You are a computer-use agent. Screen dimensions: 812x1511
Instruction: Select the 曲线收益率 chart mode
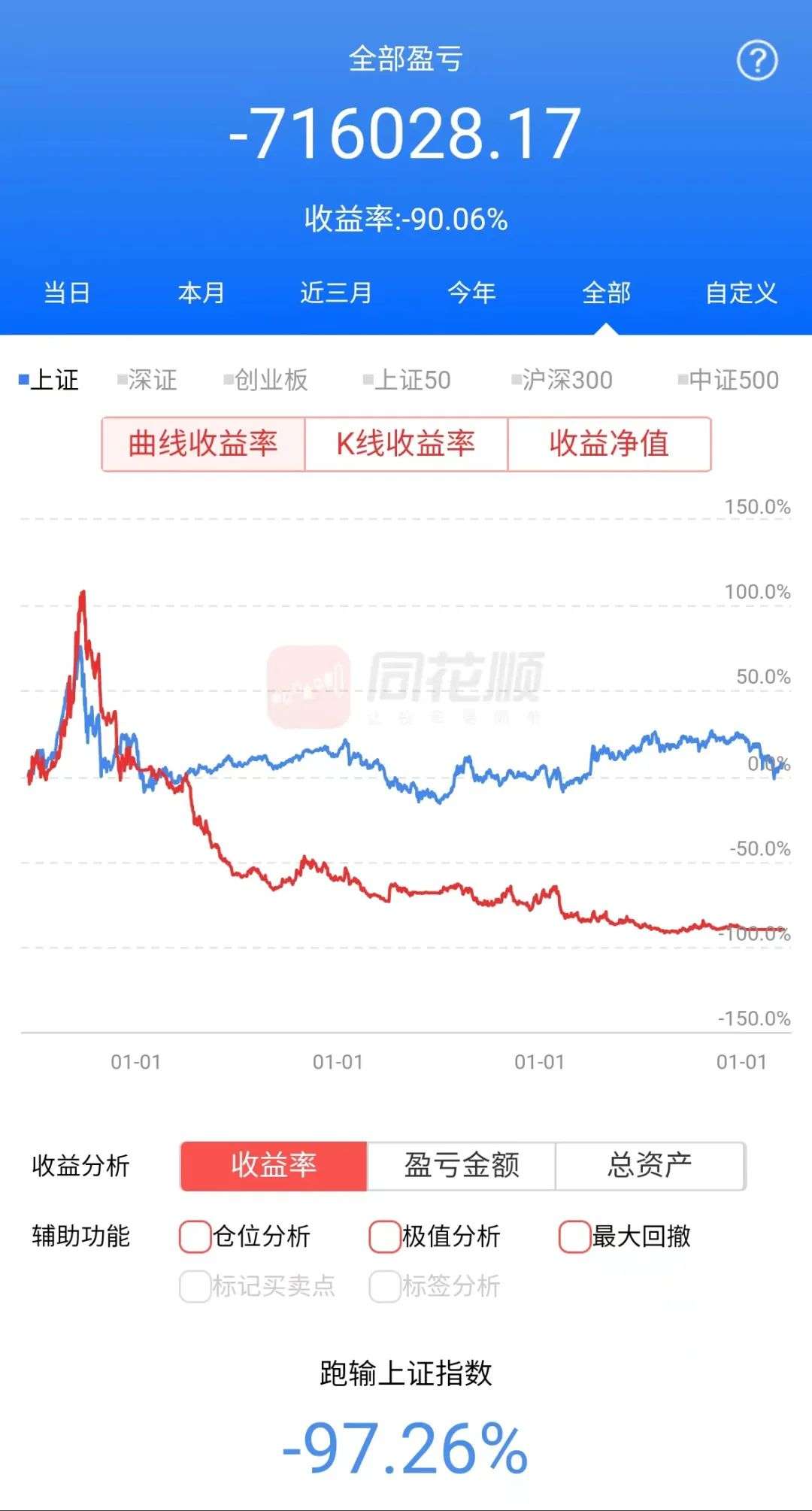click(x=203, y=444)
